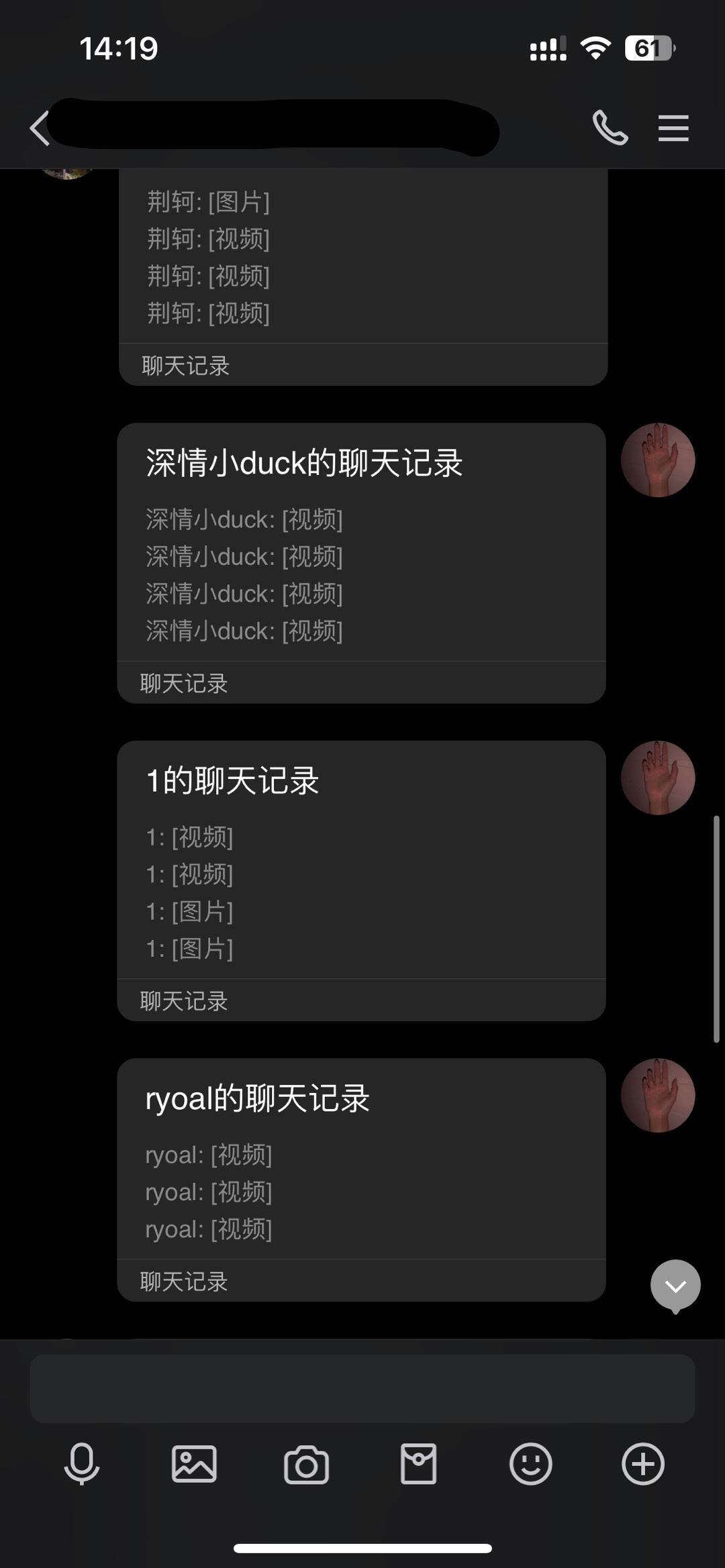Open more options plus button
725x1568 pixels.
pyautogui.click(x=642, y=1464)
